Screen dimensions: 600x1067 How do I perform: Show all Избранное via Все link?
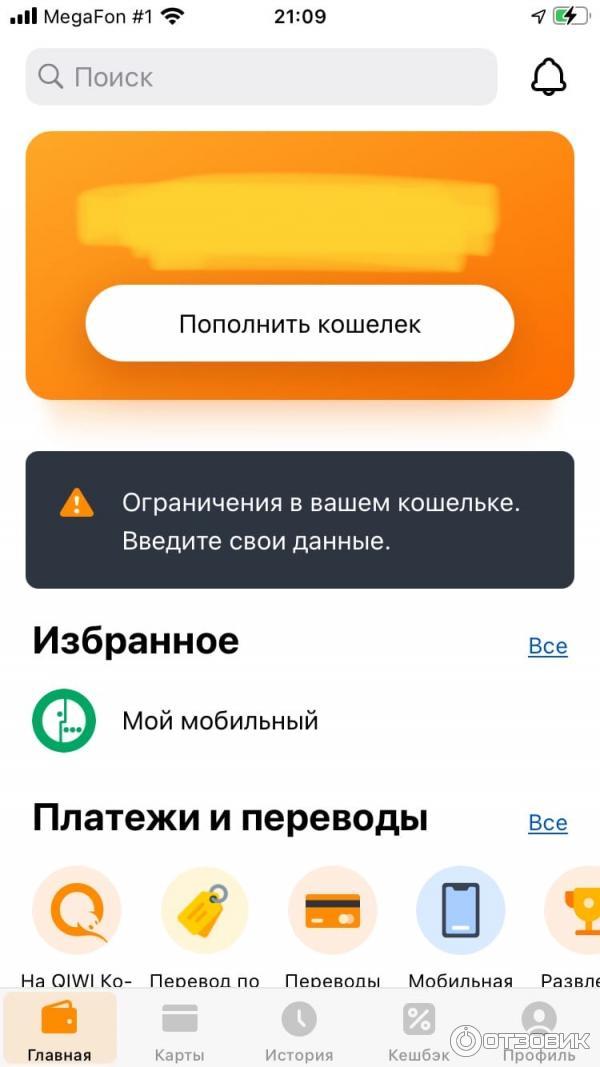click(547, 646)
